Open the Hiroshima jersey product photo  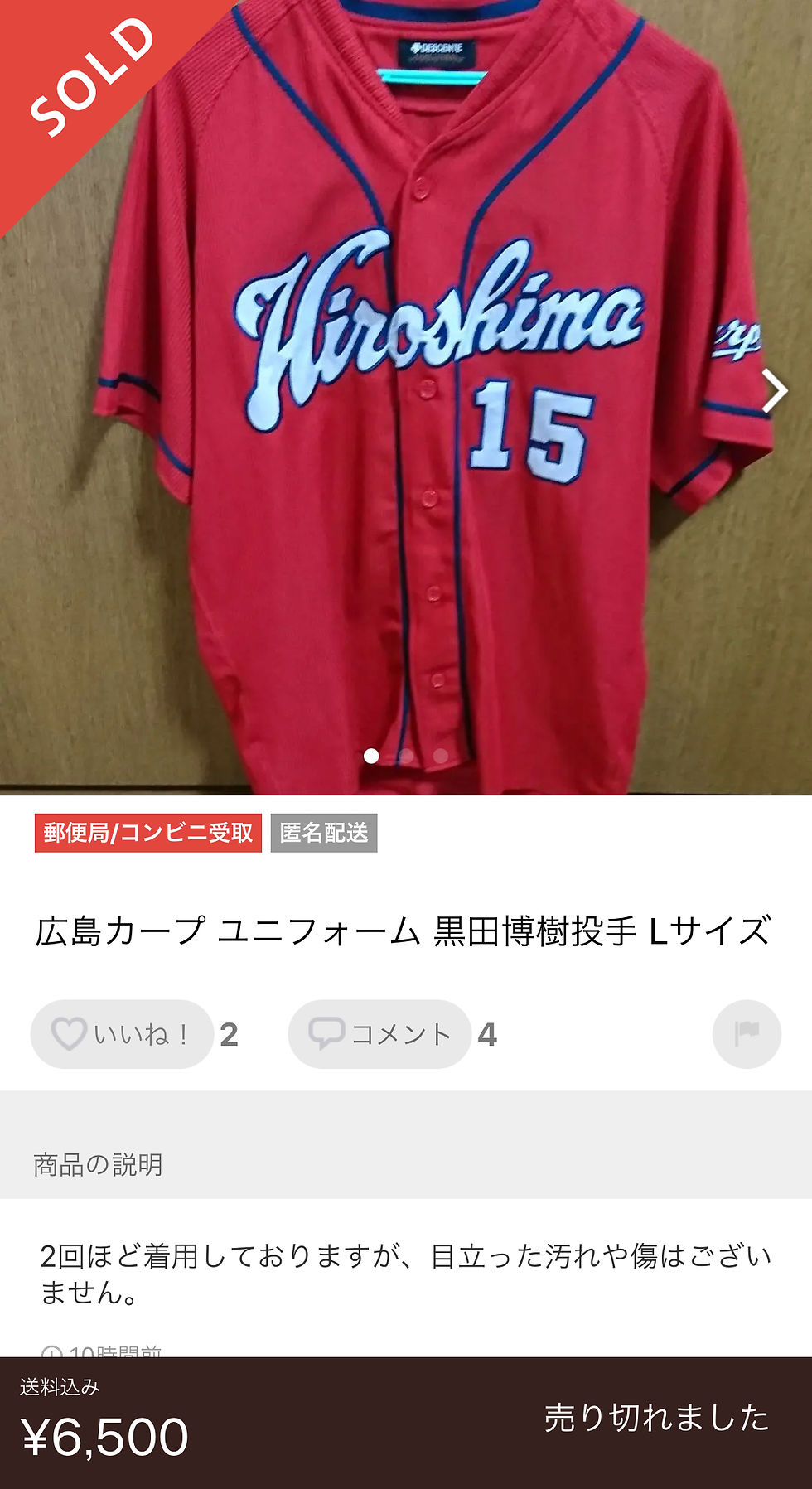406,398
